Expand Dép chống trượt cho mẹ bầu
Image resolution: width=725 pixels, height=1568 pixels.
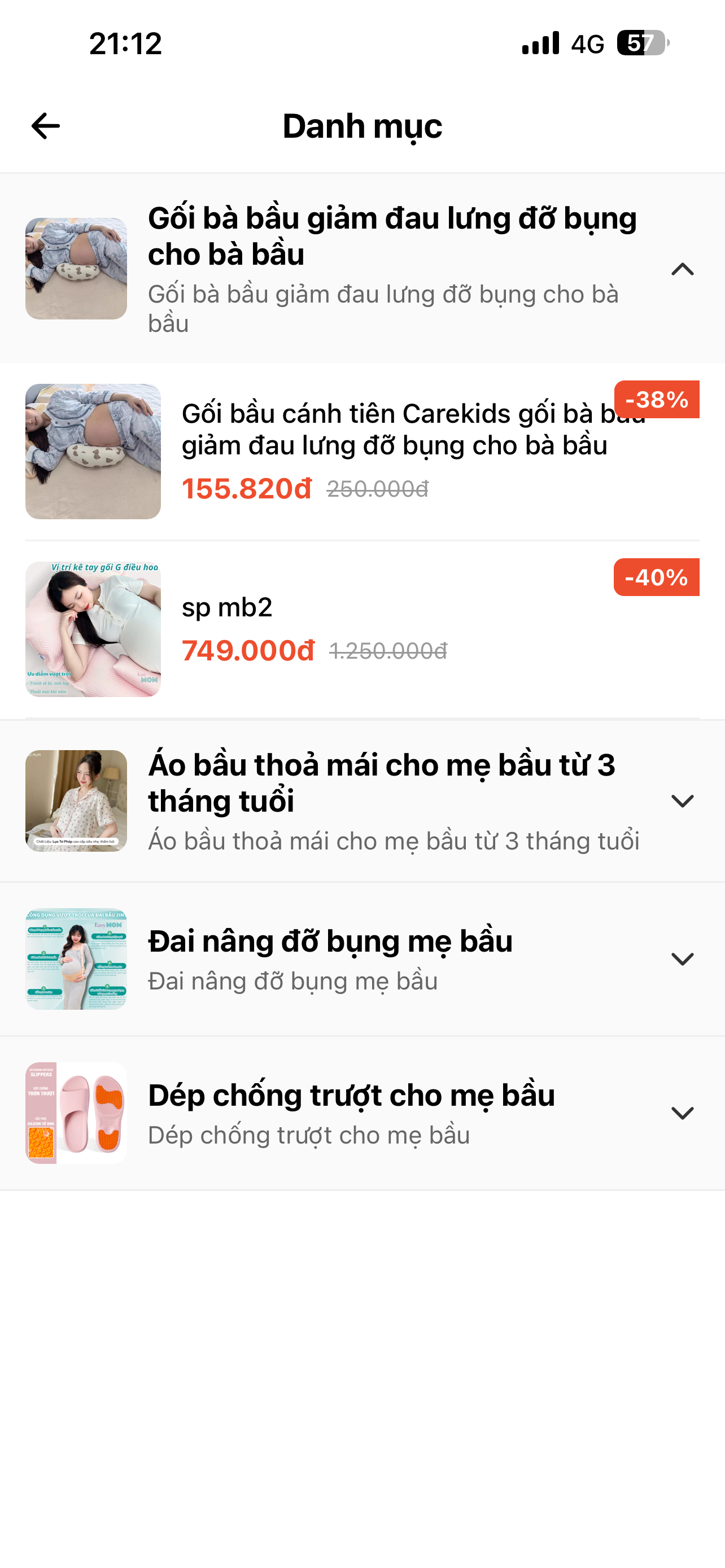click(682, 1113)
